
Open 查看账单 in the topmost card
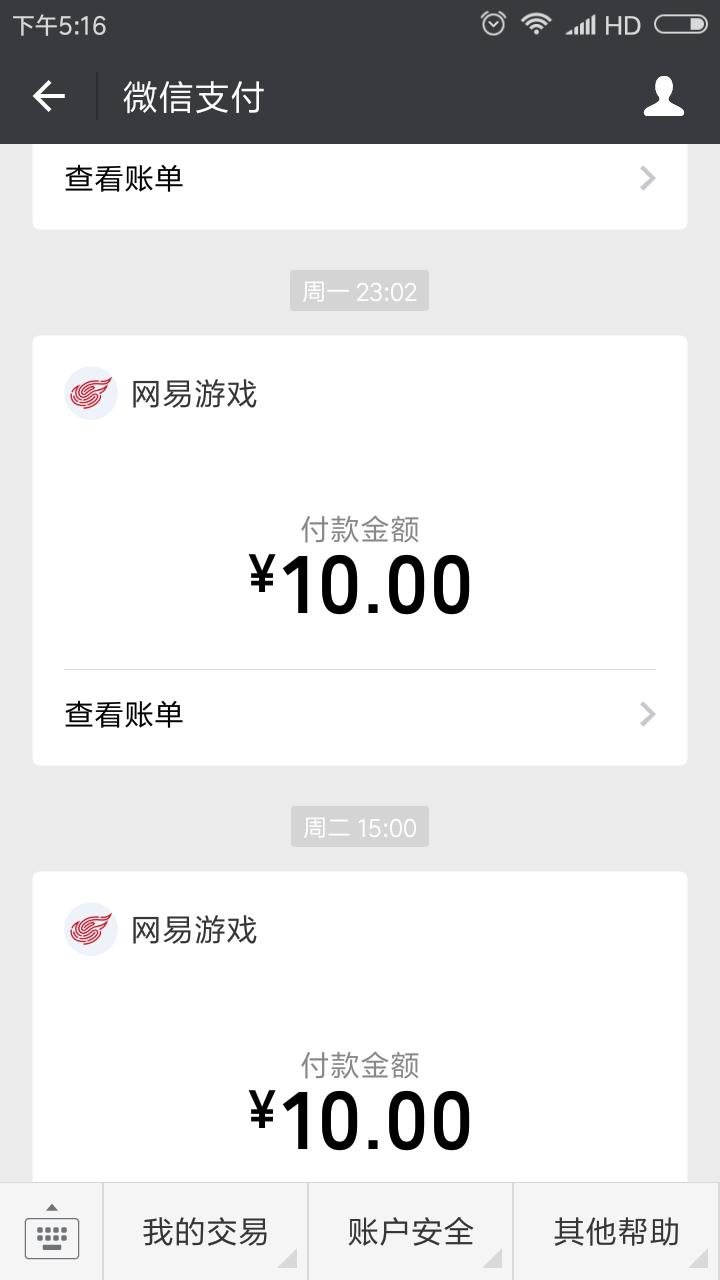pyautogui.click(x=360, y=180)
